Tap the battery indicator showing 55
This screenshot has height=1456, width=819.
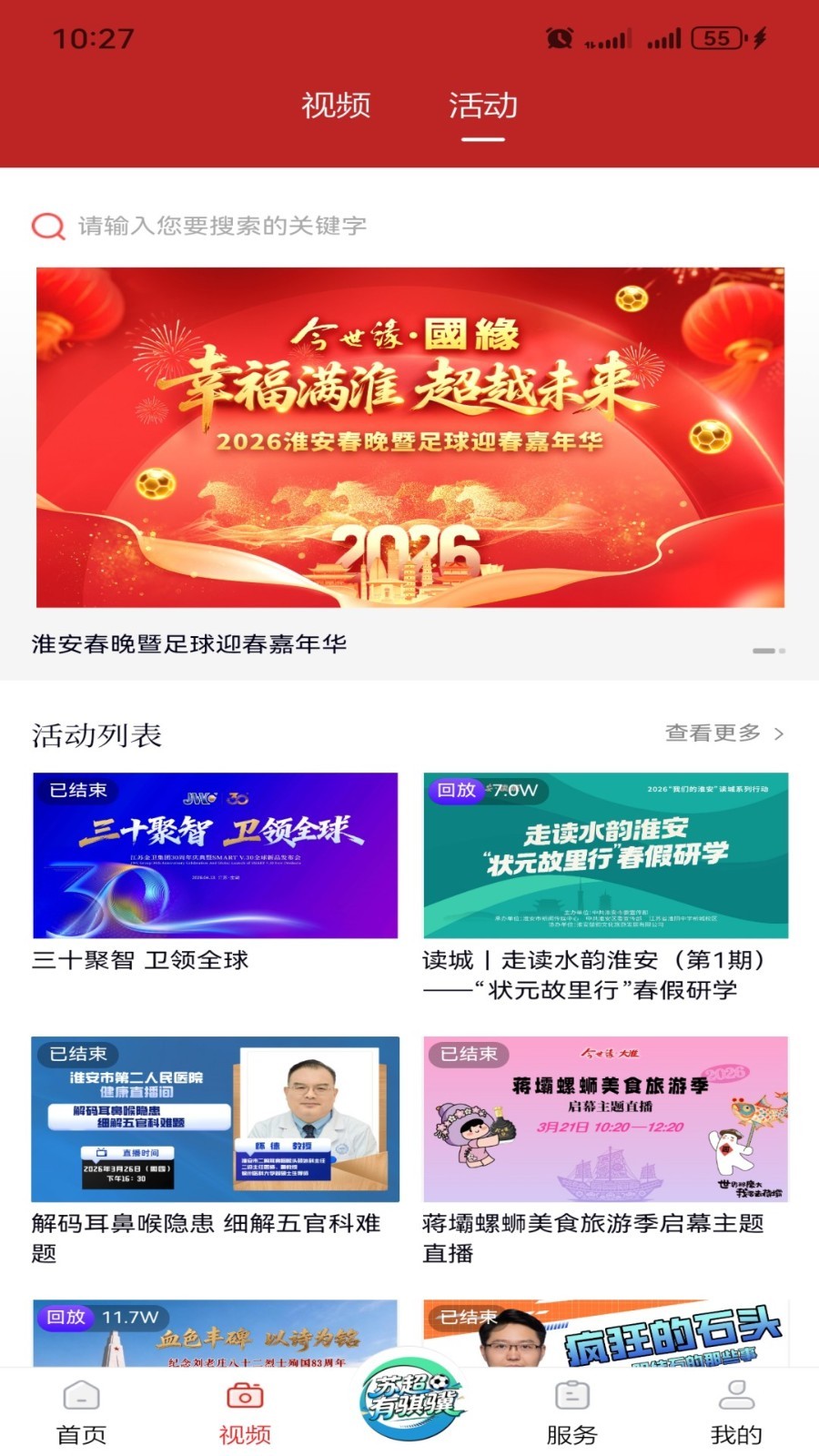click(718, 36)
